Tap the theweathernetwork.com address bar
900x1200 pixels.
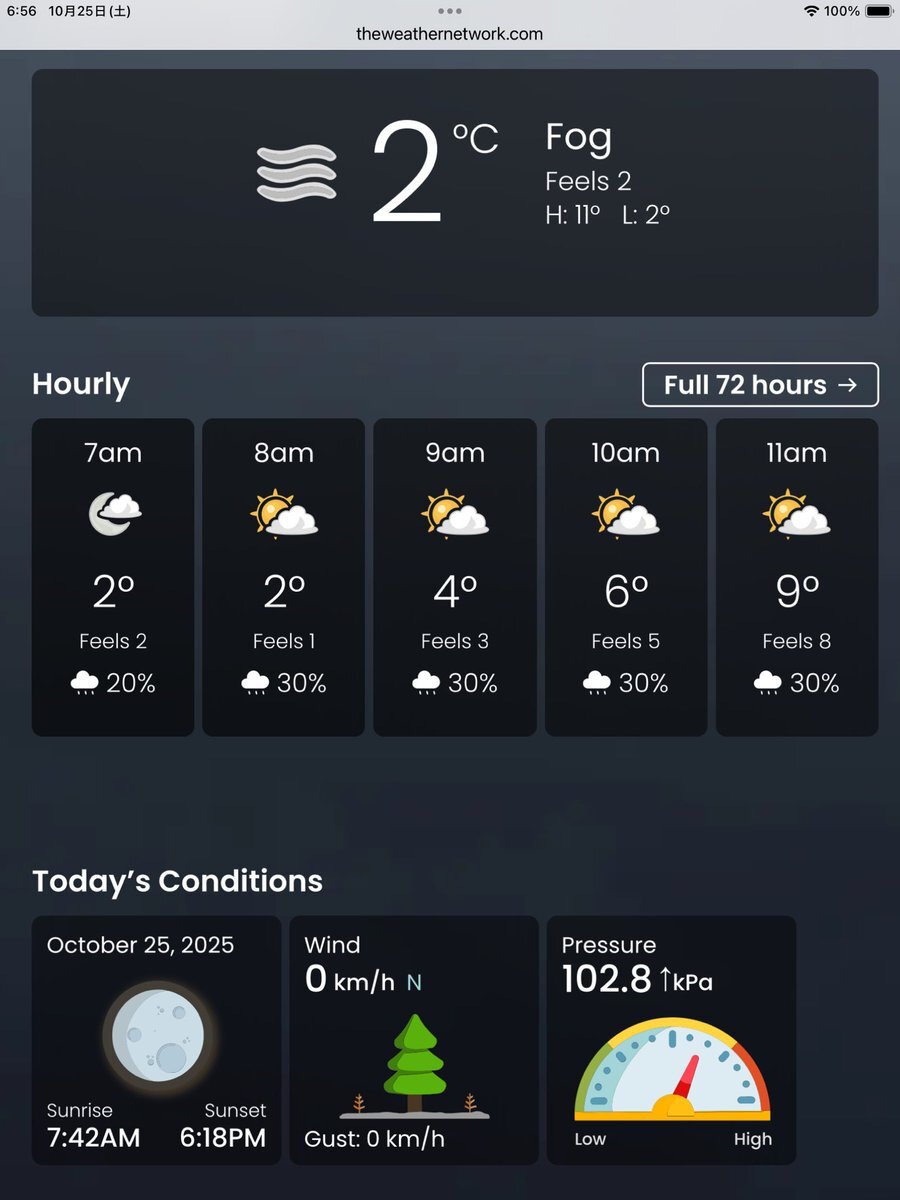(450, 33)
